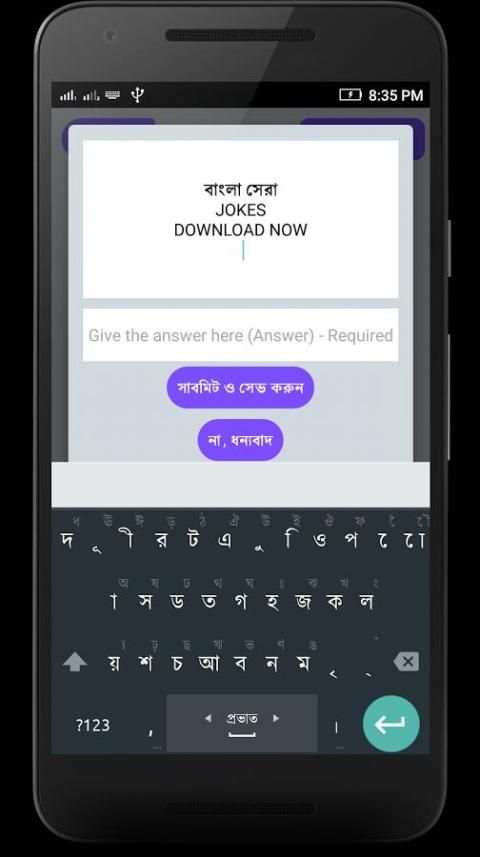The image size is (480, 857).
Task: Switch keyboard to ?123 symbols
Action: coord(92,725)
